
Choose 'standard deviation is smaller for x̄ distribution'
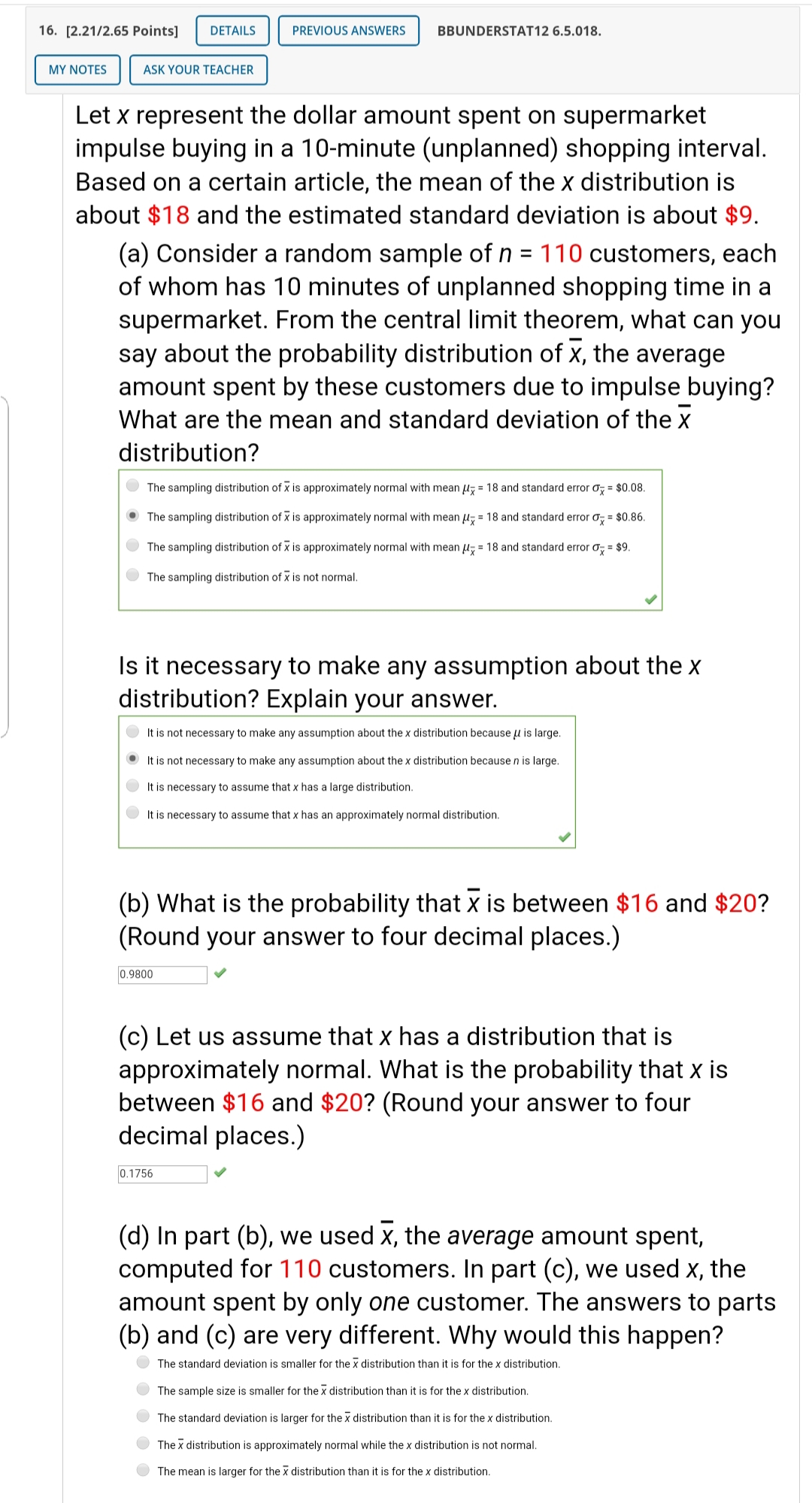(x=143, y=1363)
